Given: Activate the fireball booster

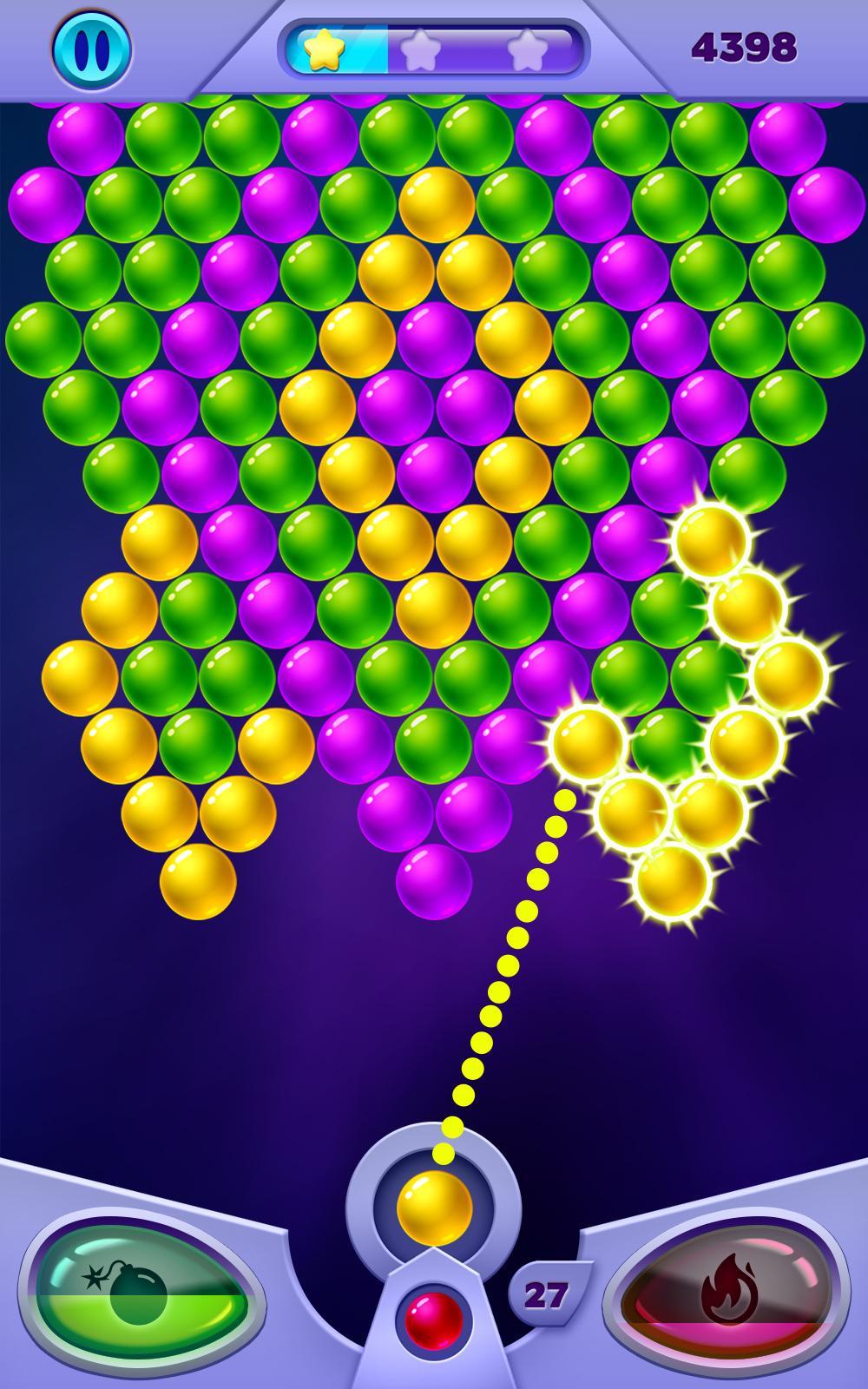Looking at the screenshot, I should point(727,1298).
